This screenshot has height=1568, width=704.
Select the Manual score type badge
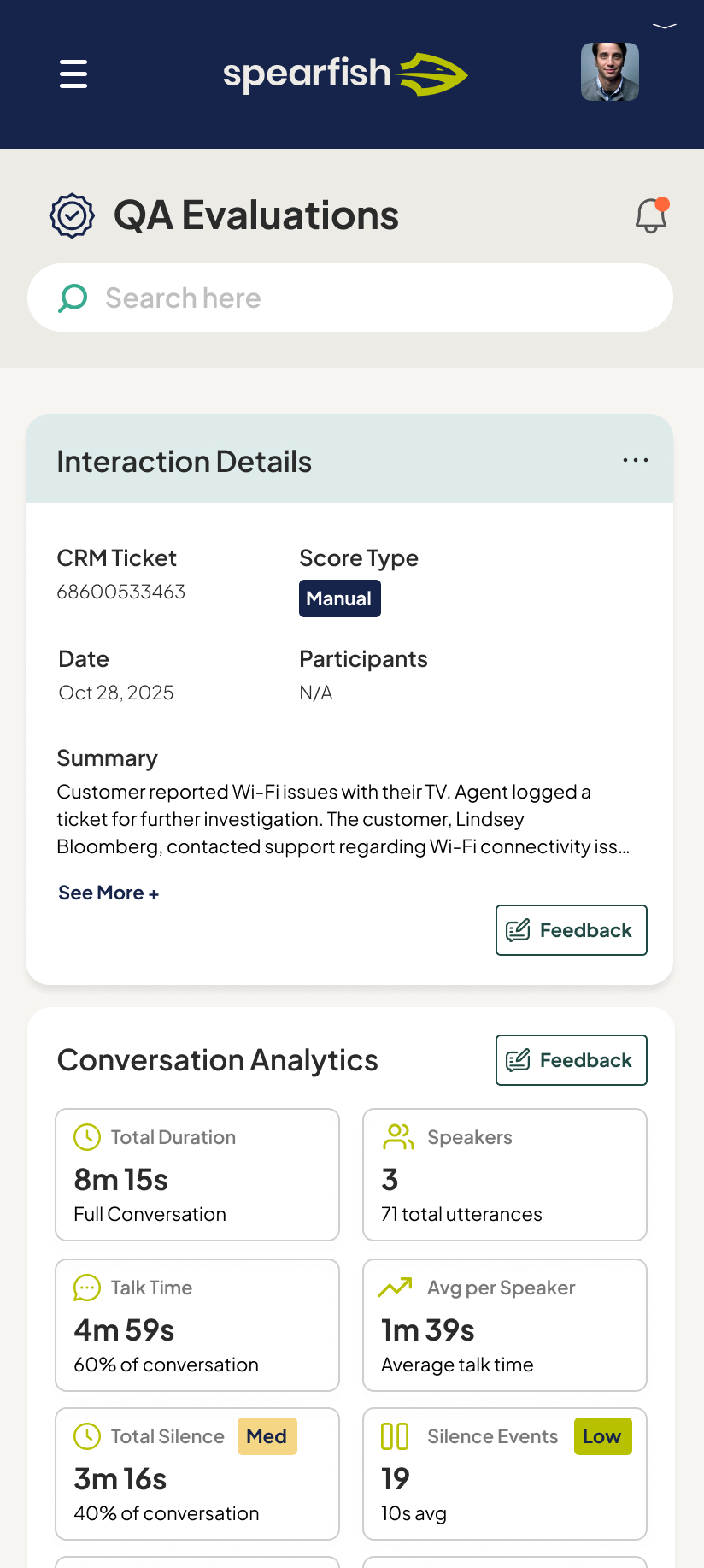(x=339, y=598)
